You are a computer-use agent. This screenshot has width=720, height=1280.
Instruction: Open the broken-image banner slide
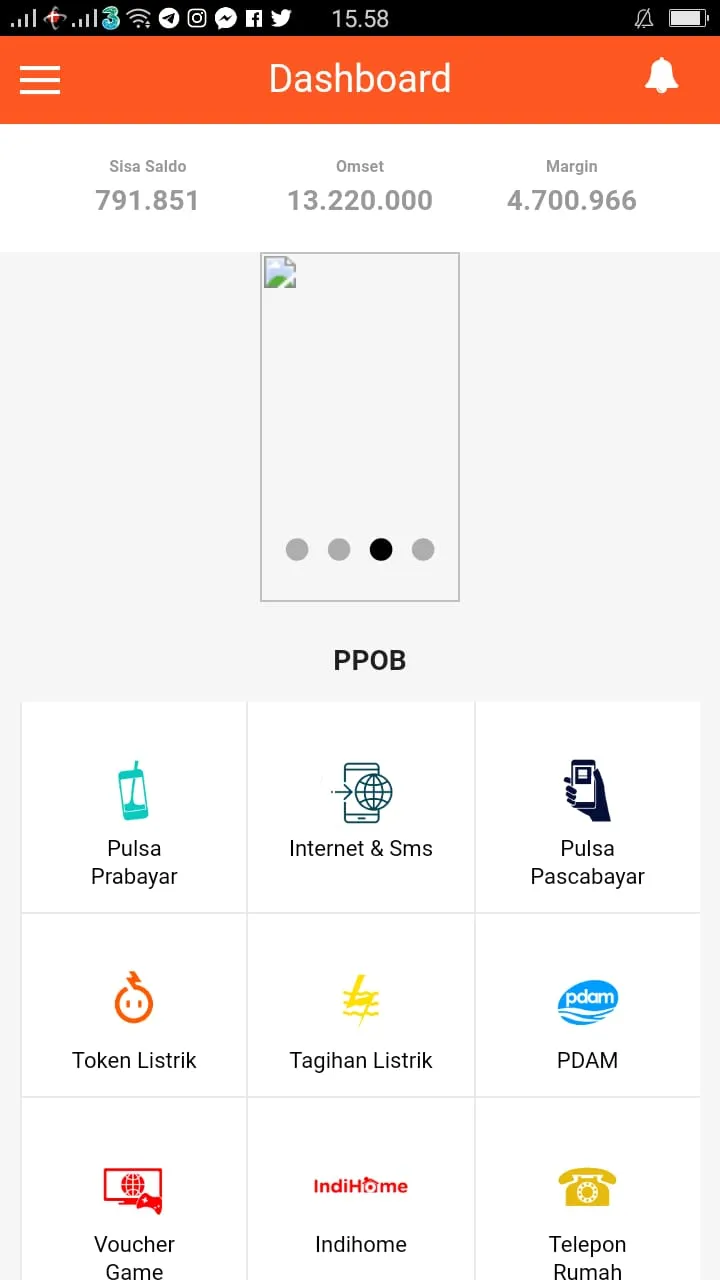pyautogui.click(x=360, y=400)
